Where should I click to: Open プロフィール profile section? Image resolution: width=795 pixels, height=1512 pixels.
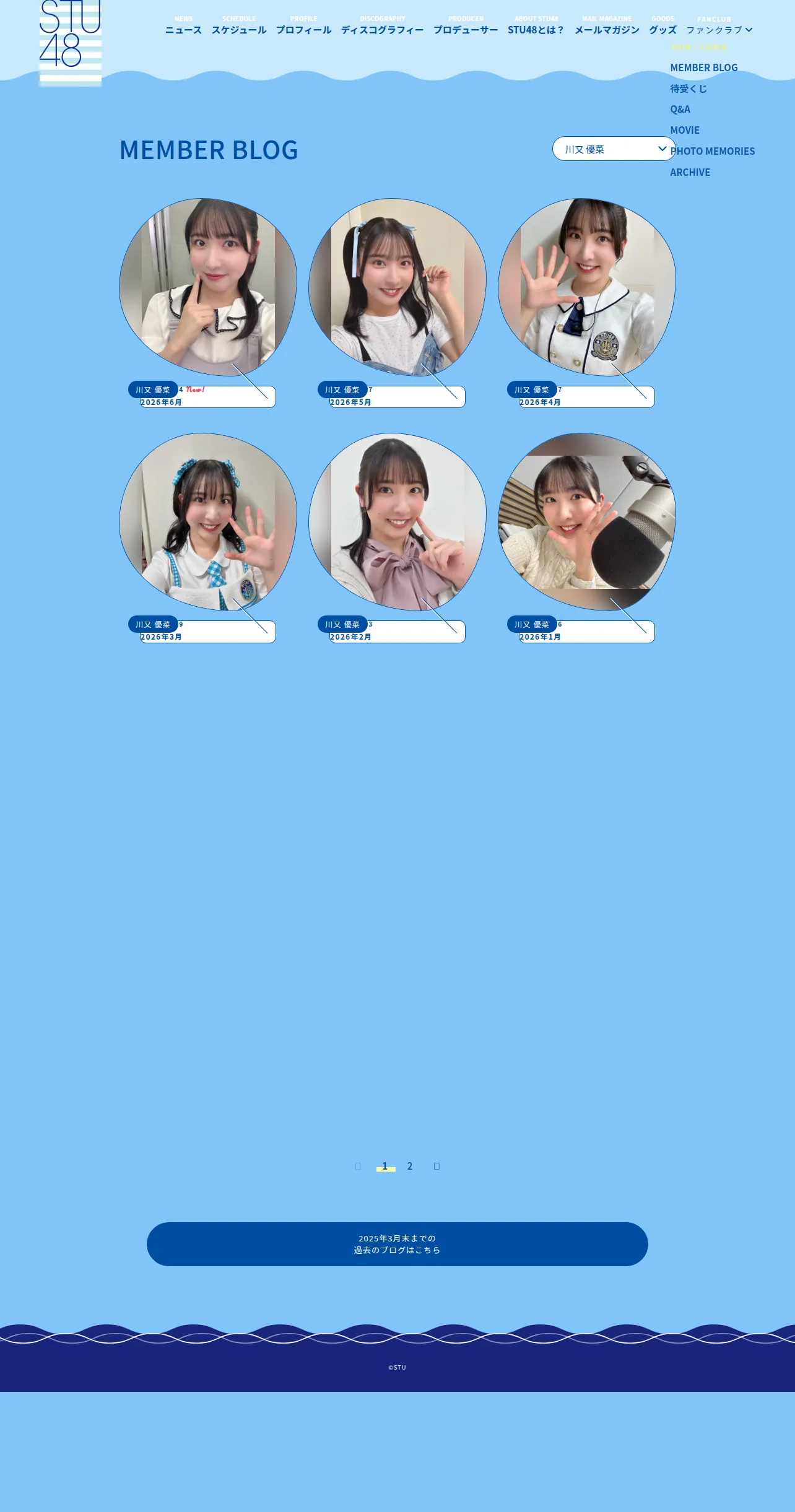pos(303,25)
